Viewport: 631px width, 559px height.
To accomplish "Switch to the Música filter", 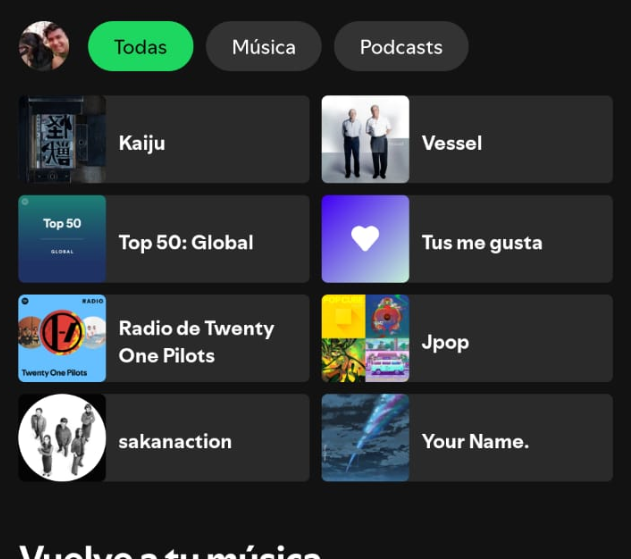I will coord(263,47).
